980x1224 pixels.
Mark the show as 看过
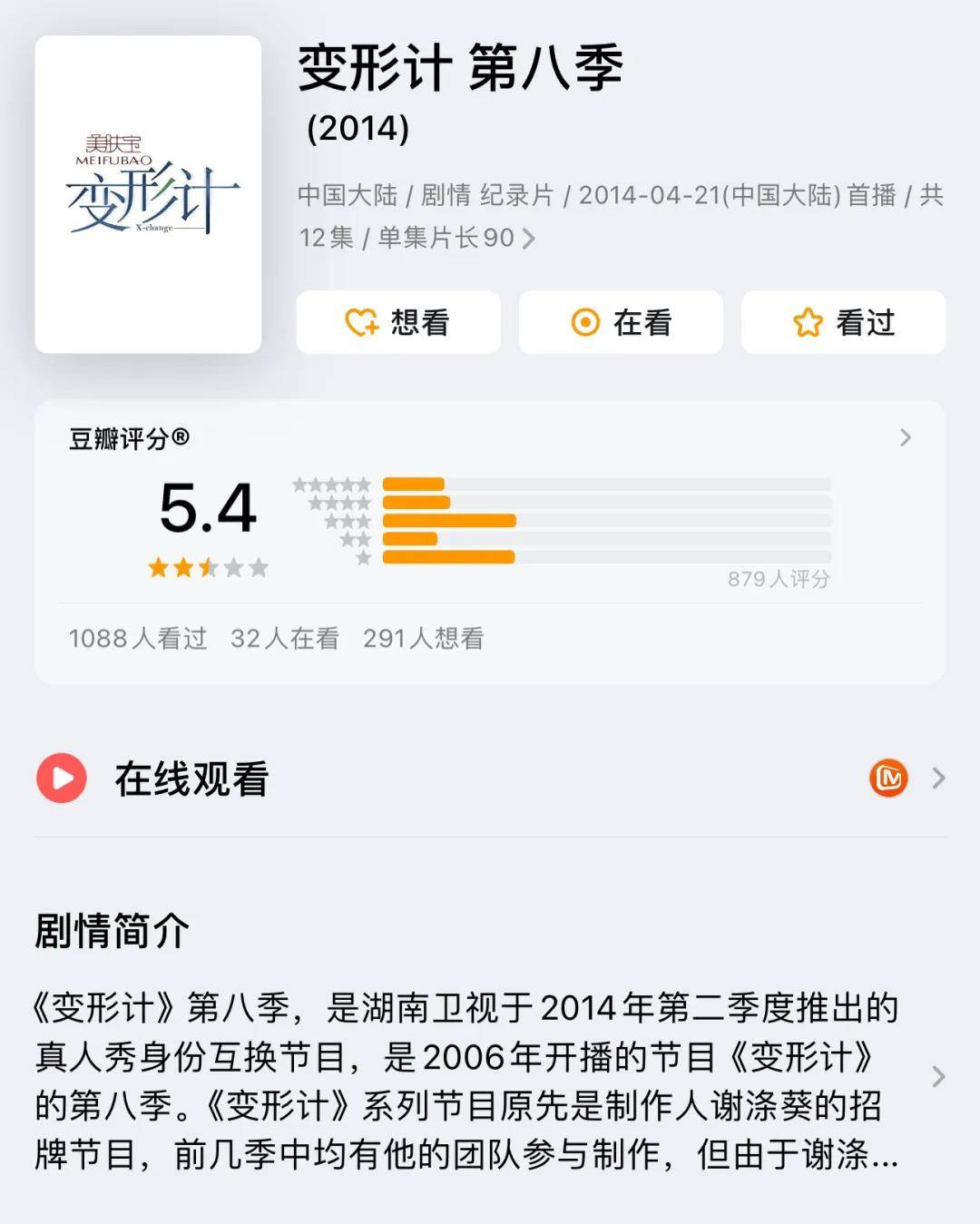(843, 322)
